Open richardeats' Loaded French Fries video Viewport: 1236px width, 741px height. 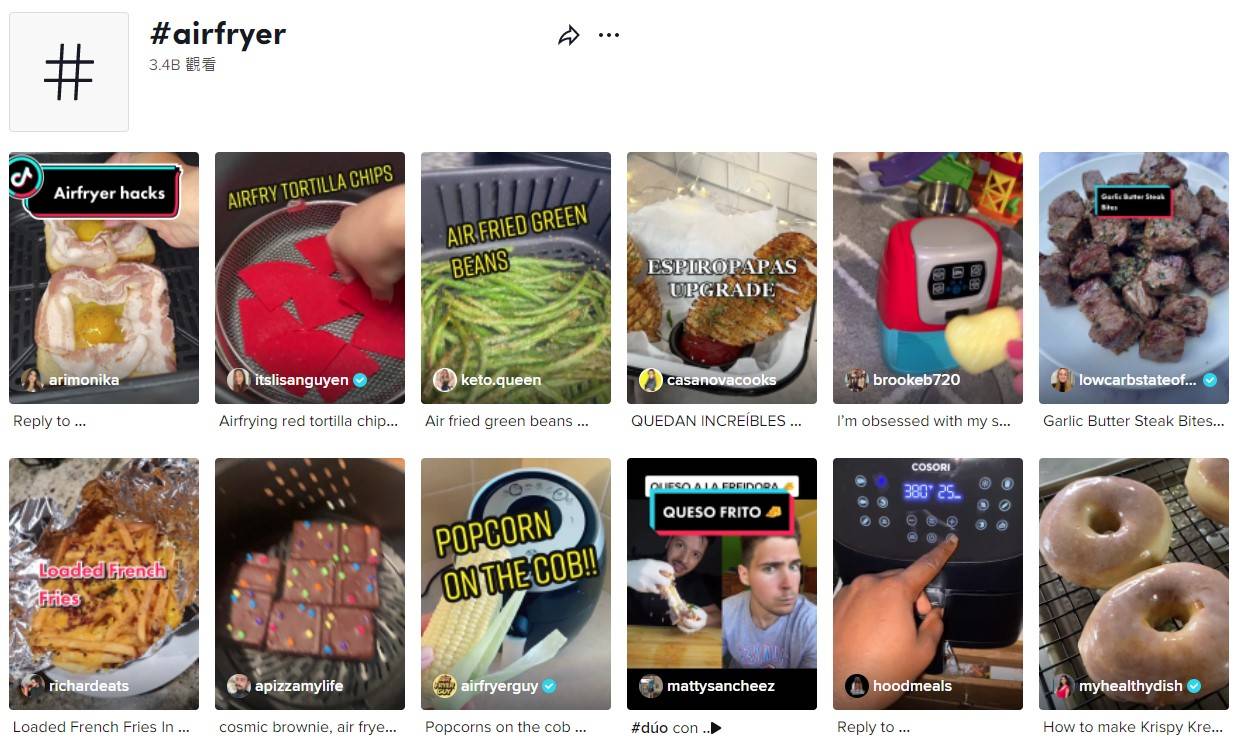pyautogui.click(x=104, y=584)
